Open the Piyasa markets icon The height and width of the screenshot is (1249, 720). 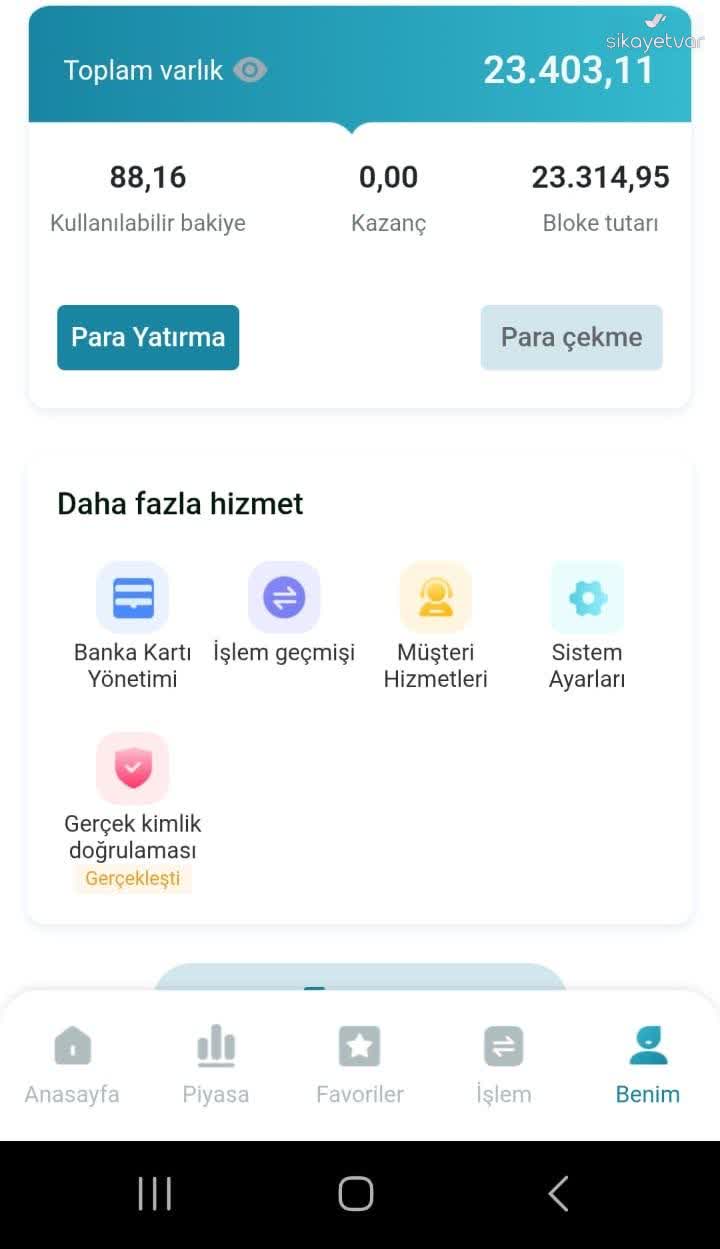tap(215, 1045)
